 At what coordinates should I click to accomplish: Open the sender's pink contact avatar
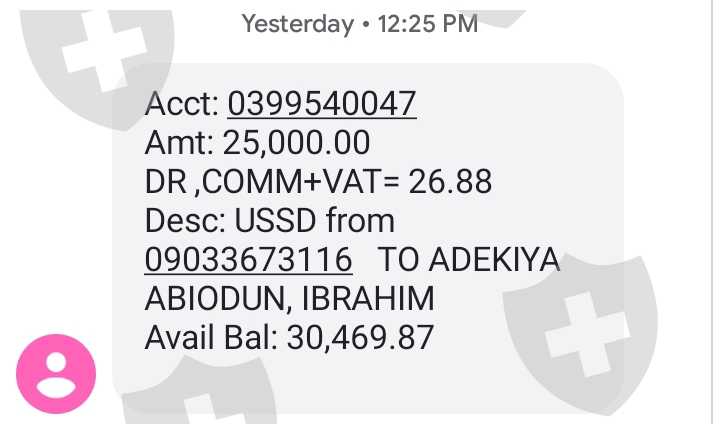56,374
